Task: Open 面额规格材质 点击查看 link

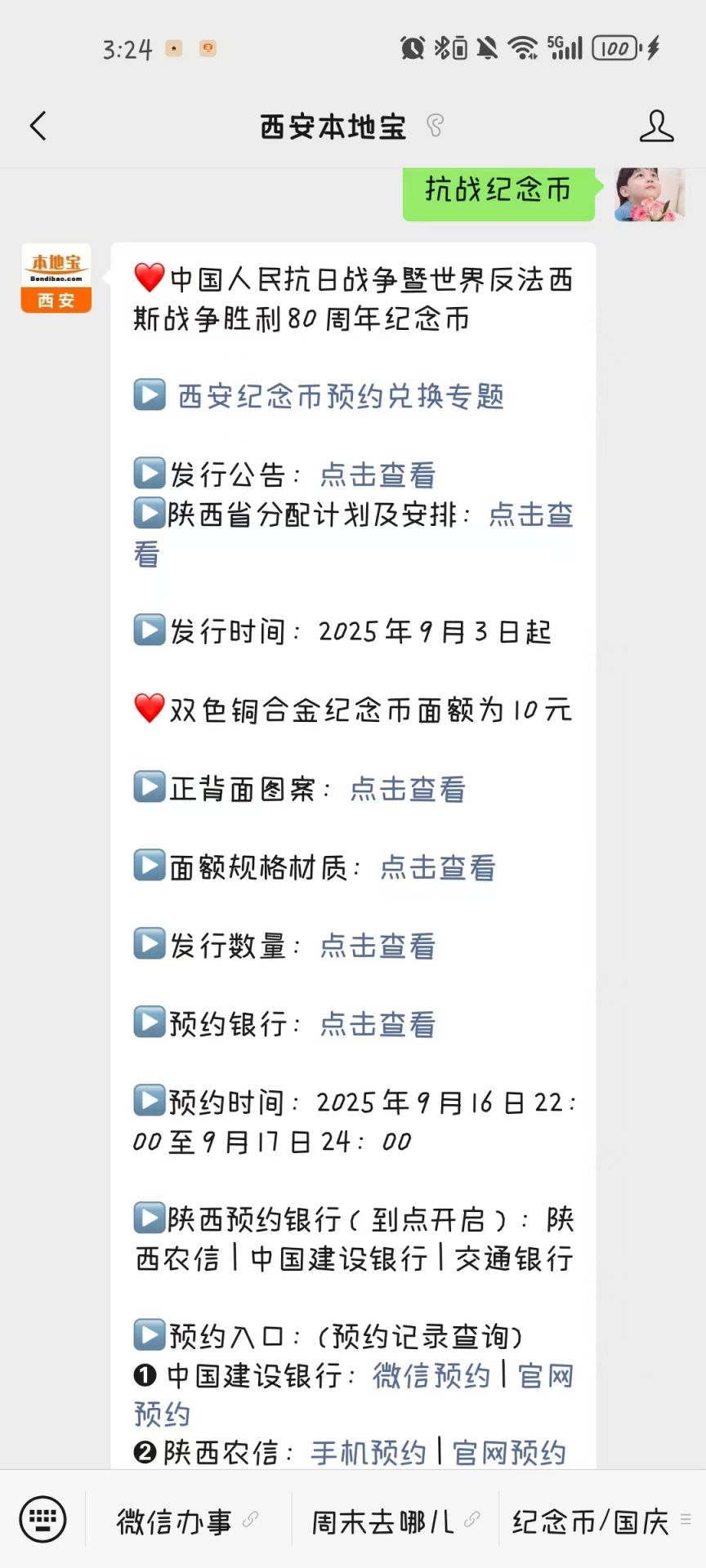Action: tap(438, 867)
